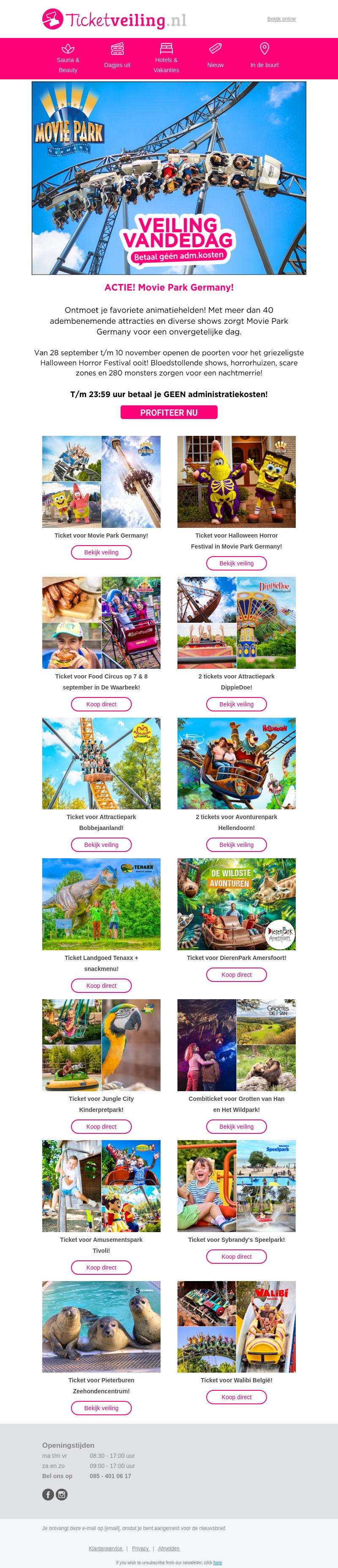Image resolution: width=338 pixels, height=1568 pixels.
Task: Tap the PROFITEER NU button
Action: 169,412
